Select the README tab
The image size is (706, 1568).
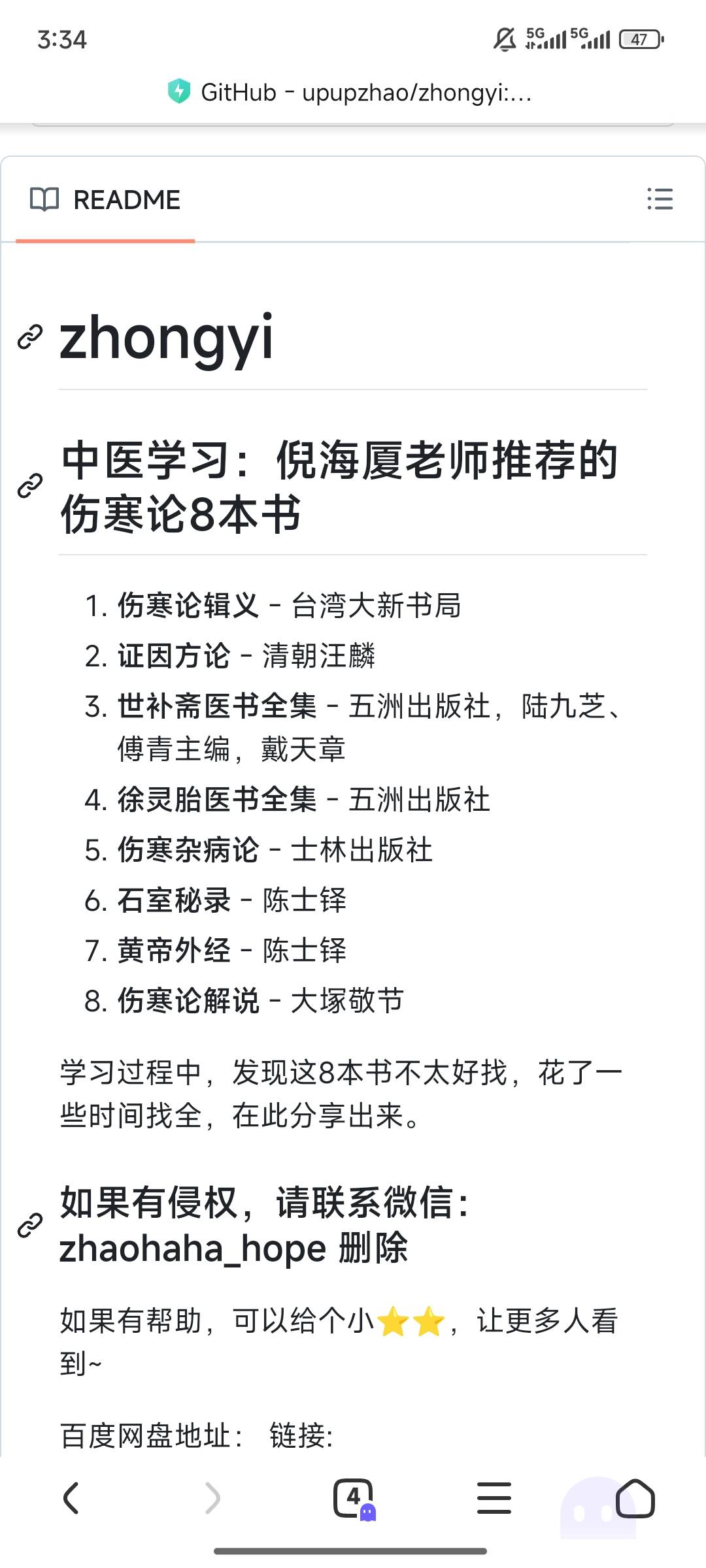(105, 200)
